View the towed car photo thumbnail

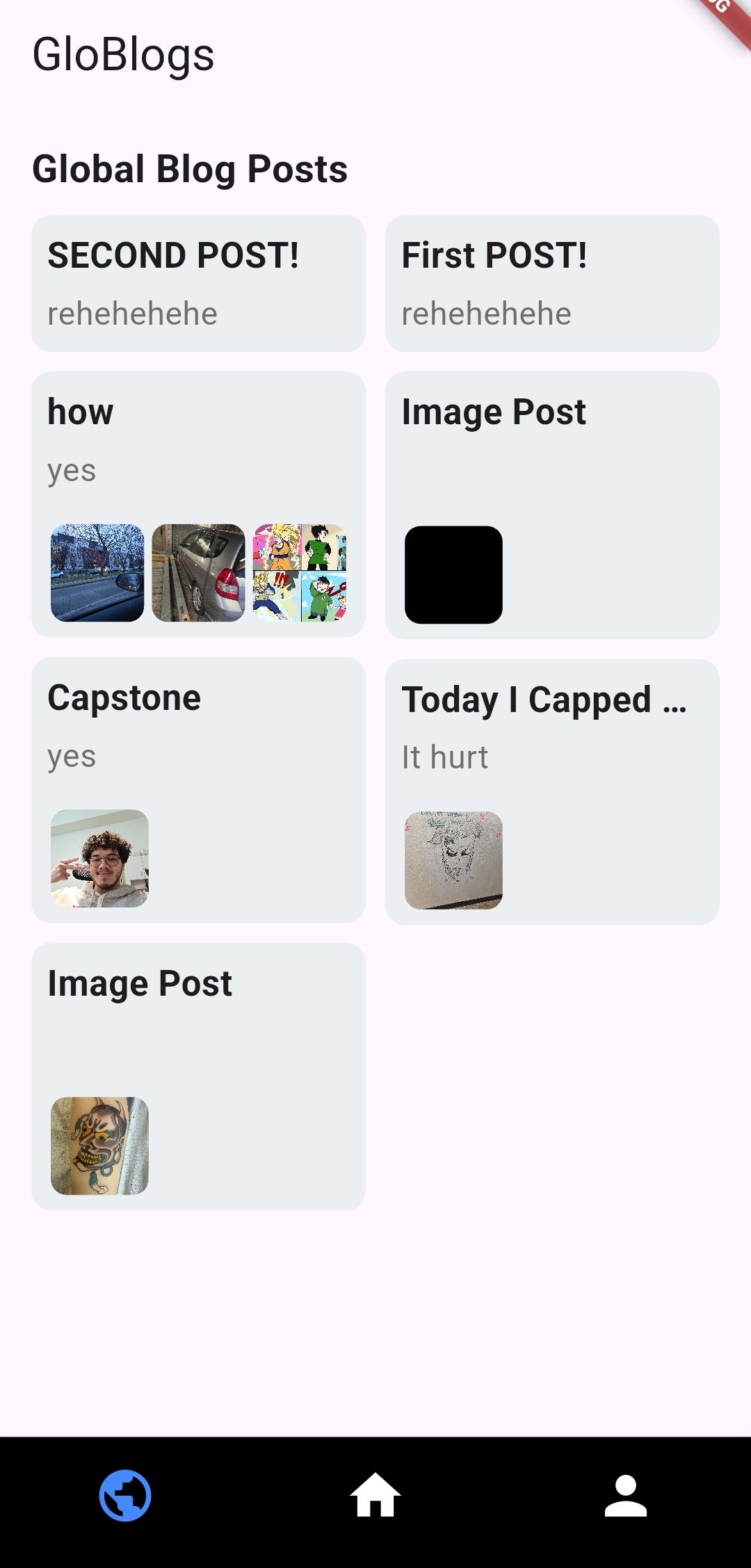[x=199, y=573]
